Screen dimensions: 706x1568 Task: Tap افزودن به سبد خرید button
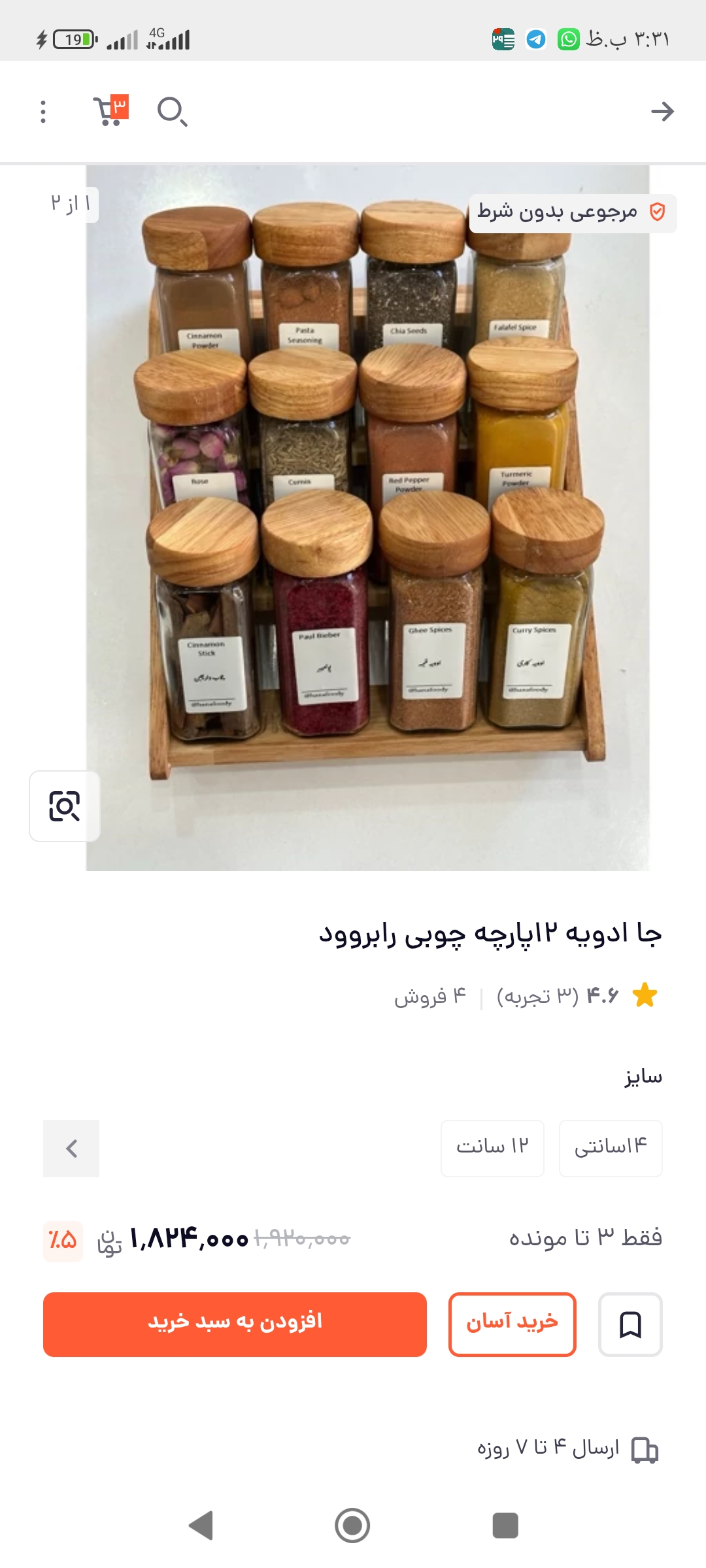click(235, 1324)
